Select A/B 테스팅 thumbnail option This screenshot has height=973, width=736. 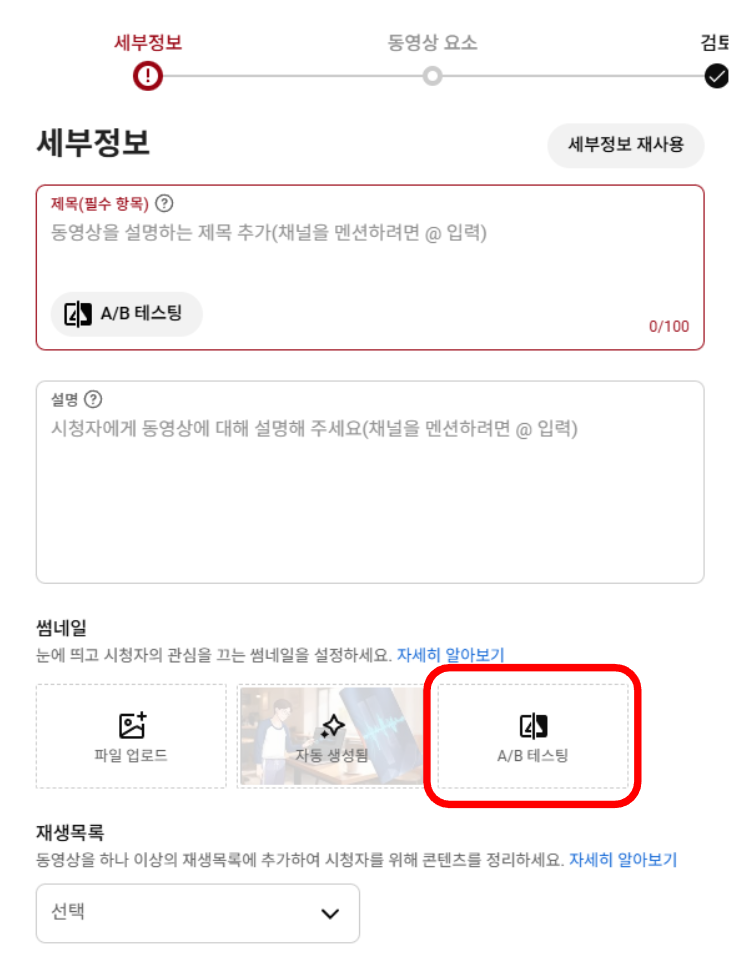(533, 737)
